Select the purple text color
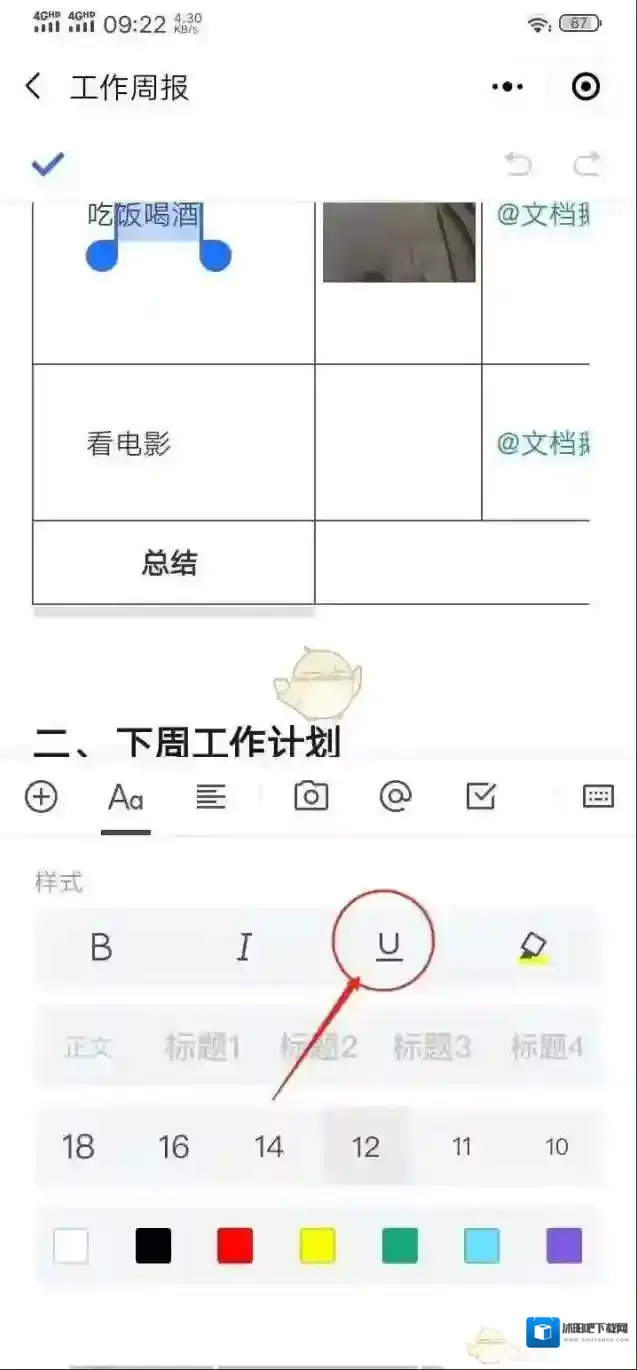Screen dimensions: 637x1370 (x=564, y=1246)
